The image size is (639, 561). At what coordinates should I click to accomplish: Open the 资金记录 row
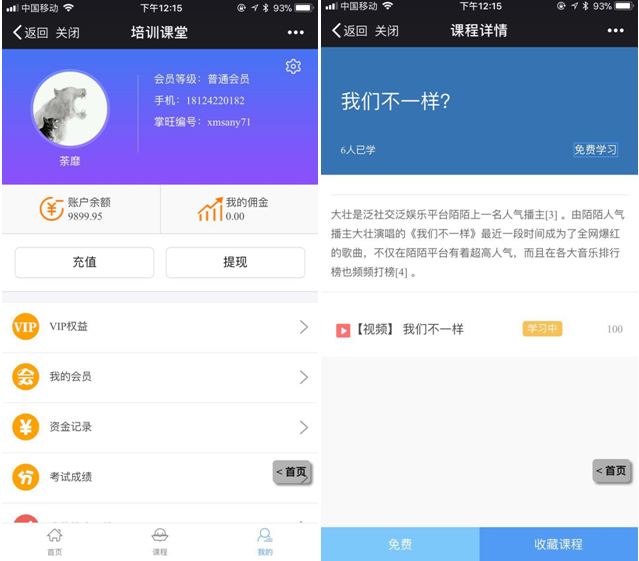pos(160,427)
